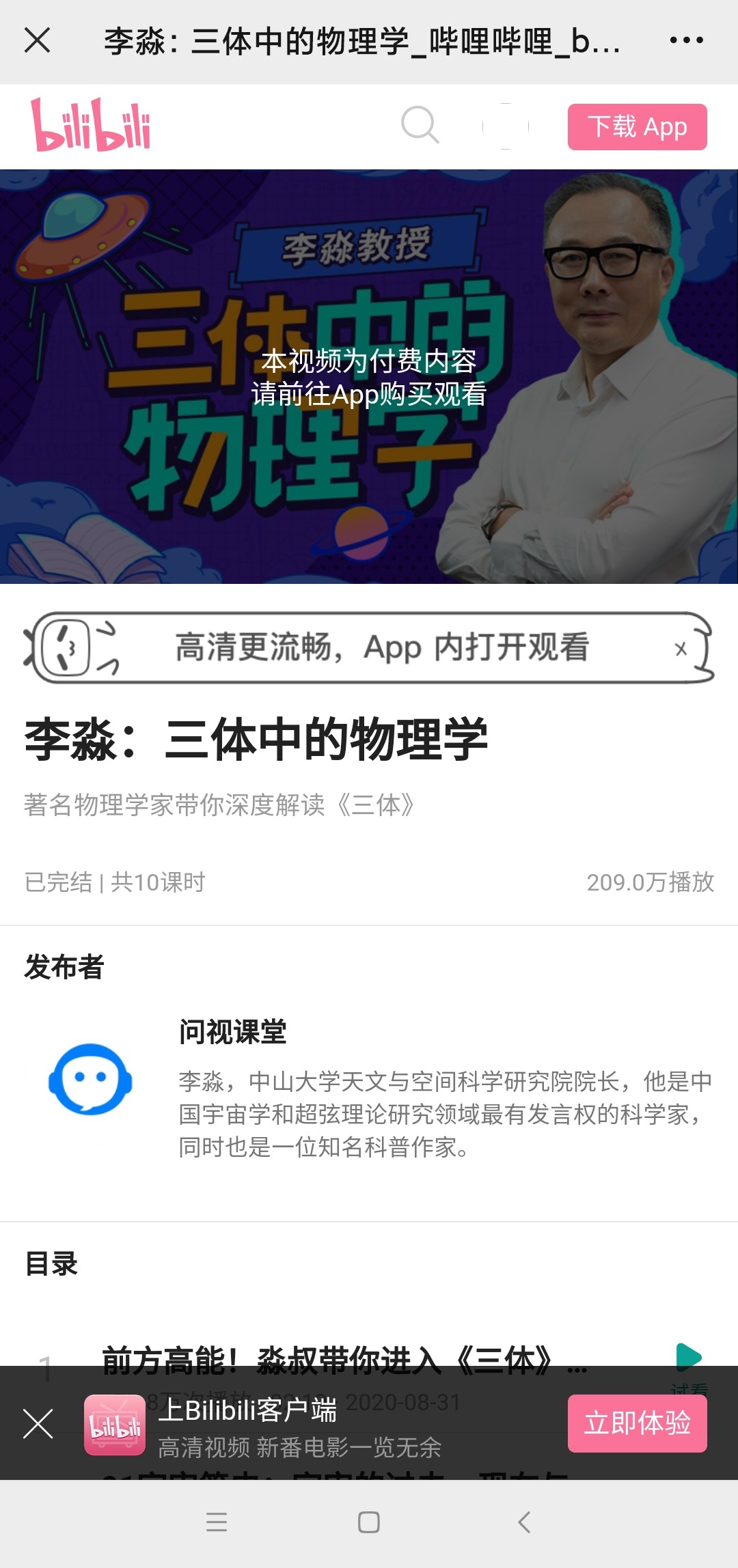Tap the 下载 App button

click(637, 127)
